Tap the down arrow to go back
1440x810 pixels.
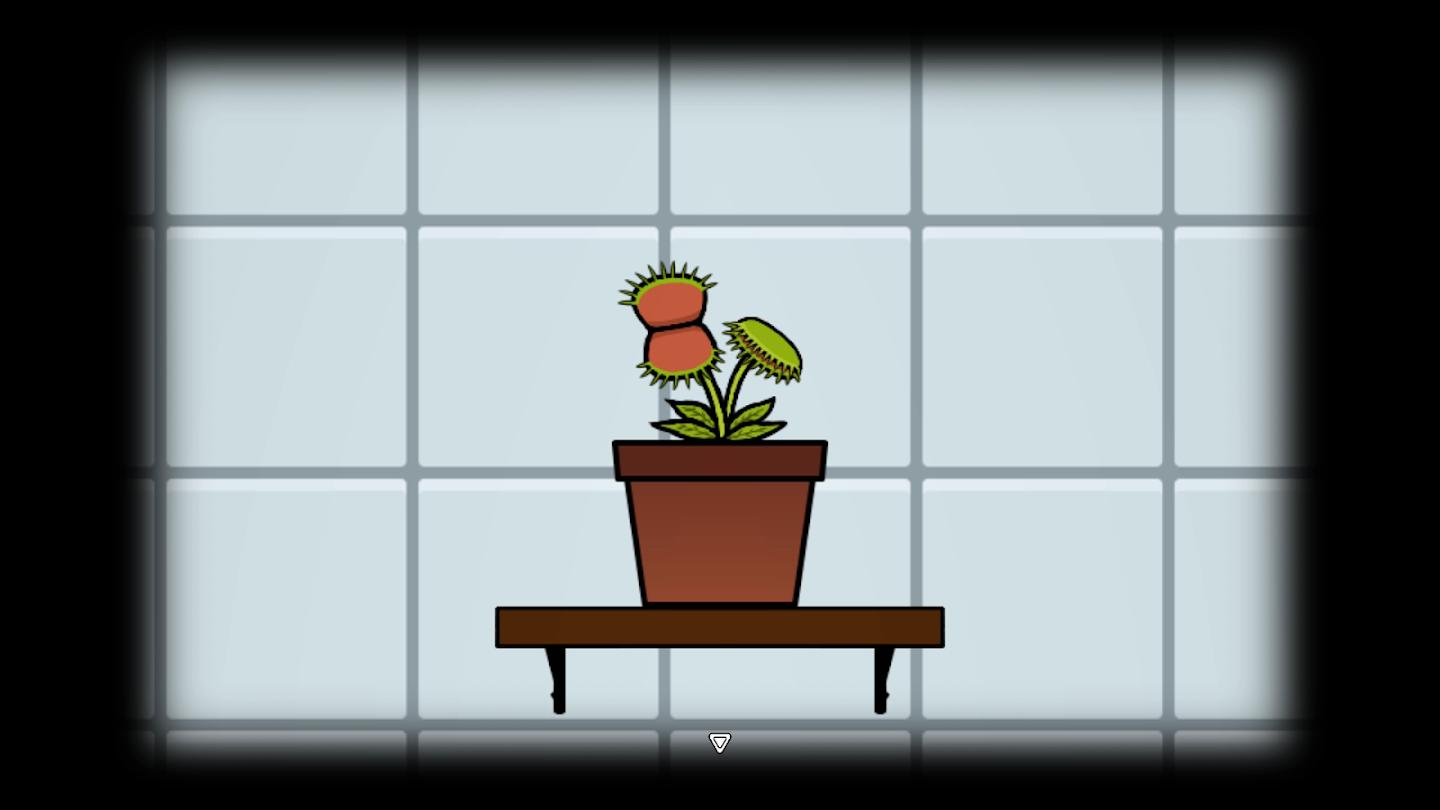point(719,742)
